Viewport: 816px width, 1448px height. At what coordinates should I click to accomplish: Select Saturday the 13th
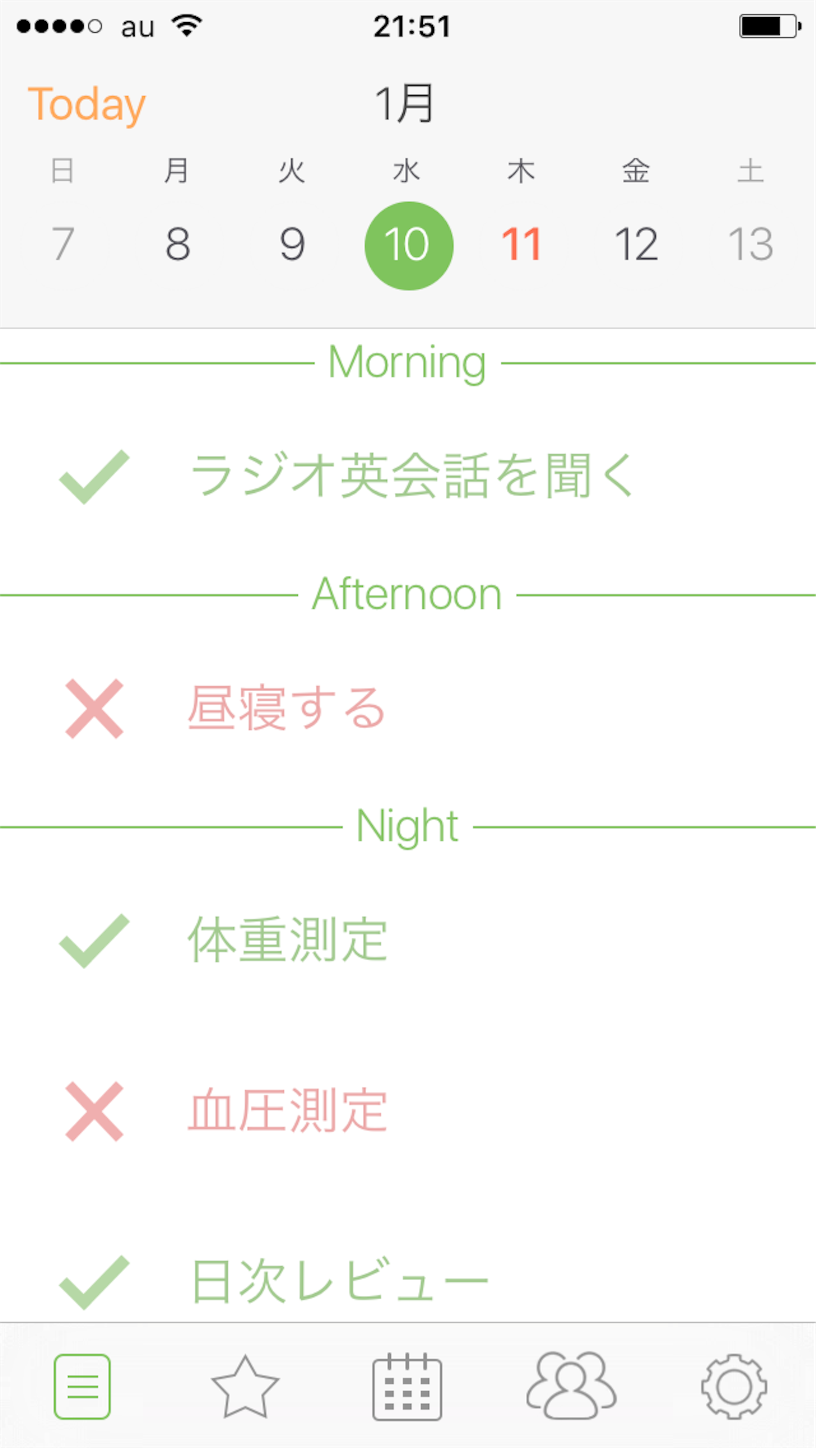point(750,244)
